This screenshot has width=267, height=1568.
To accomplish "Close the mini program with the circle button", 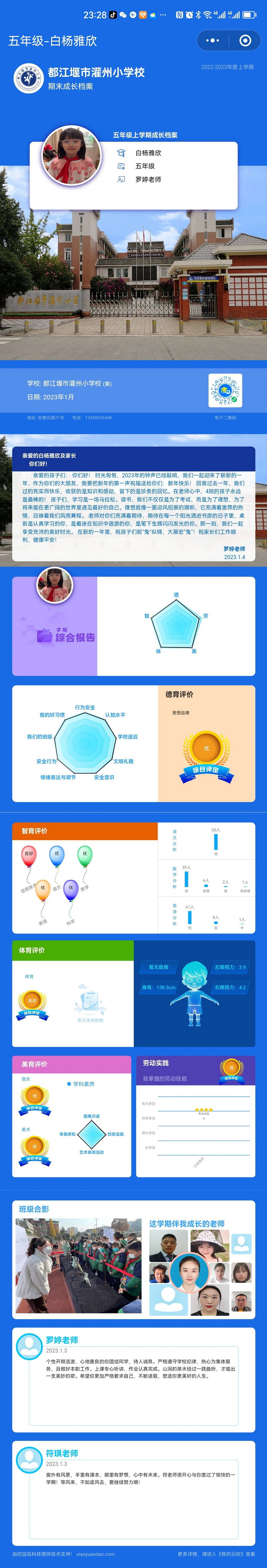I will click(x=245, y=41).
